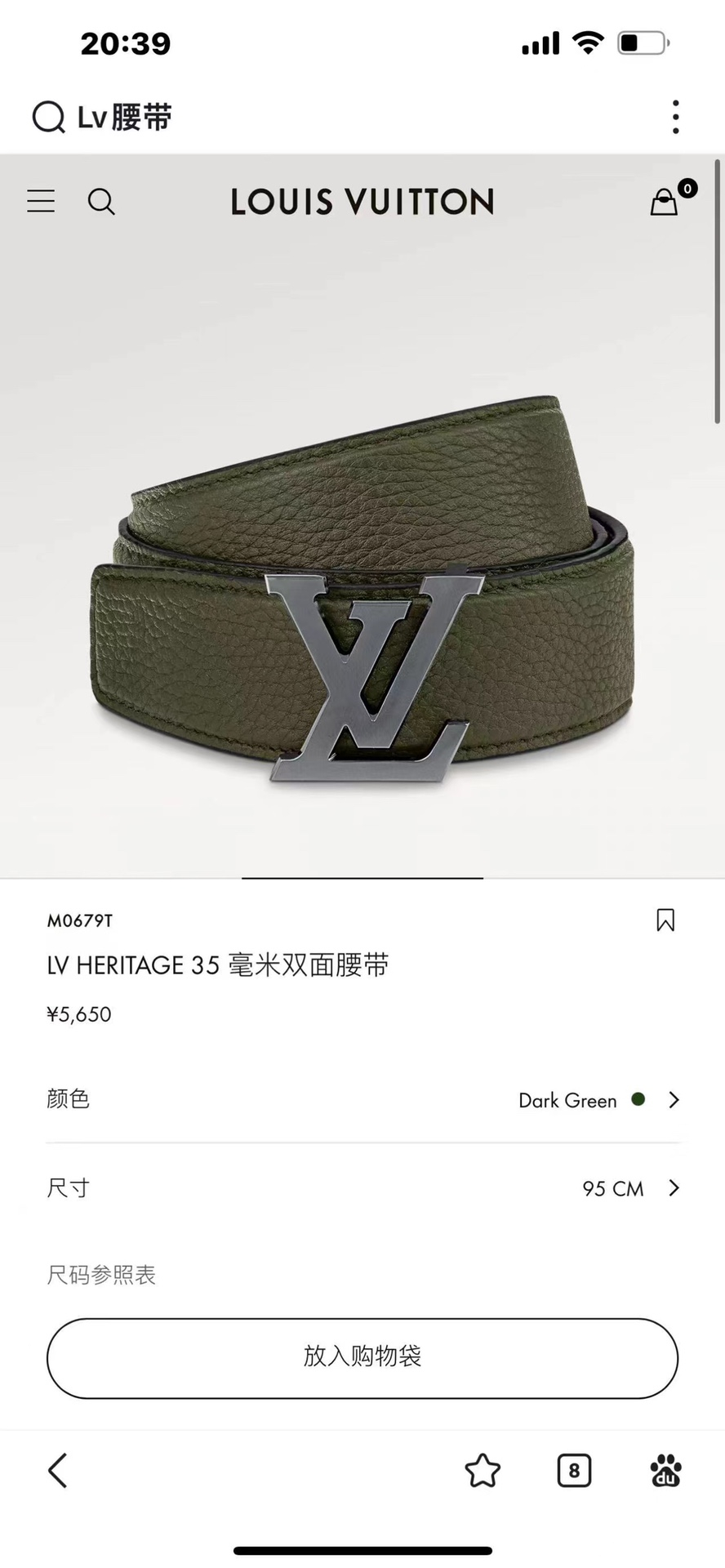This screenshot has height=1568, width=725.
Task: Open the Baidu paw home icon
Action: 665,1471
